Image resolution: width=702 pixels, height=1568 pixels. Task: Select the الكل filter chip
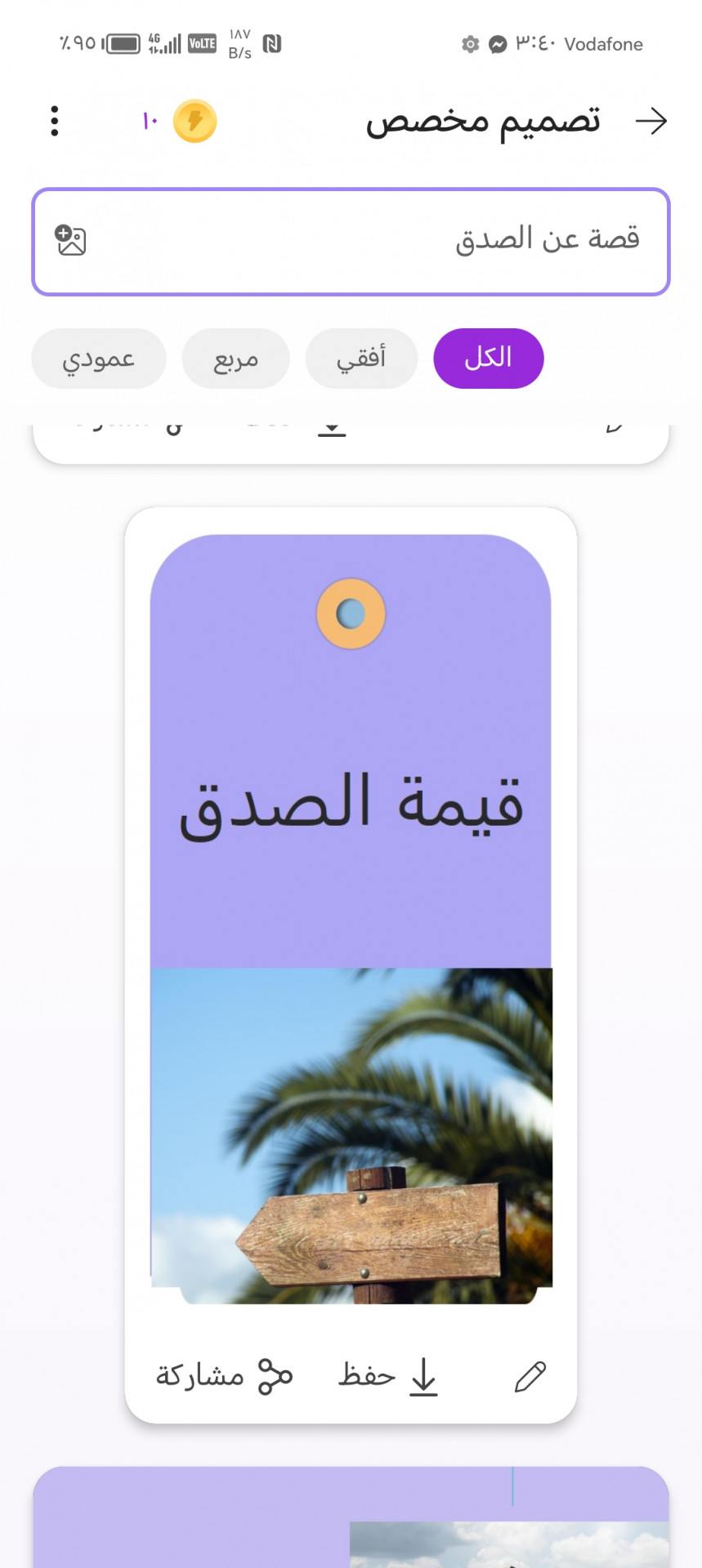coord(488,359)
